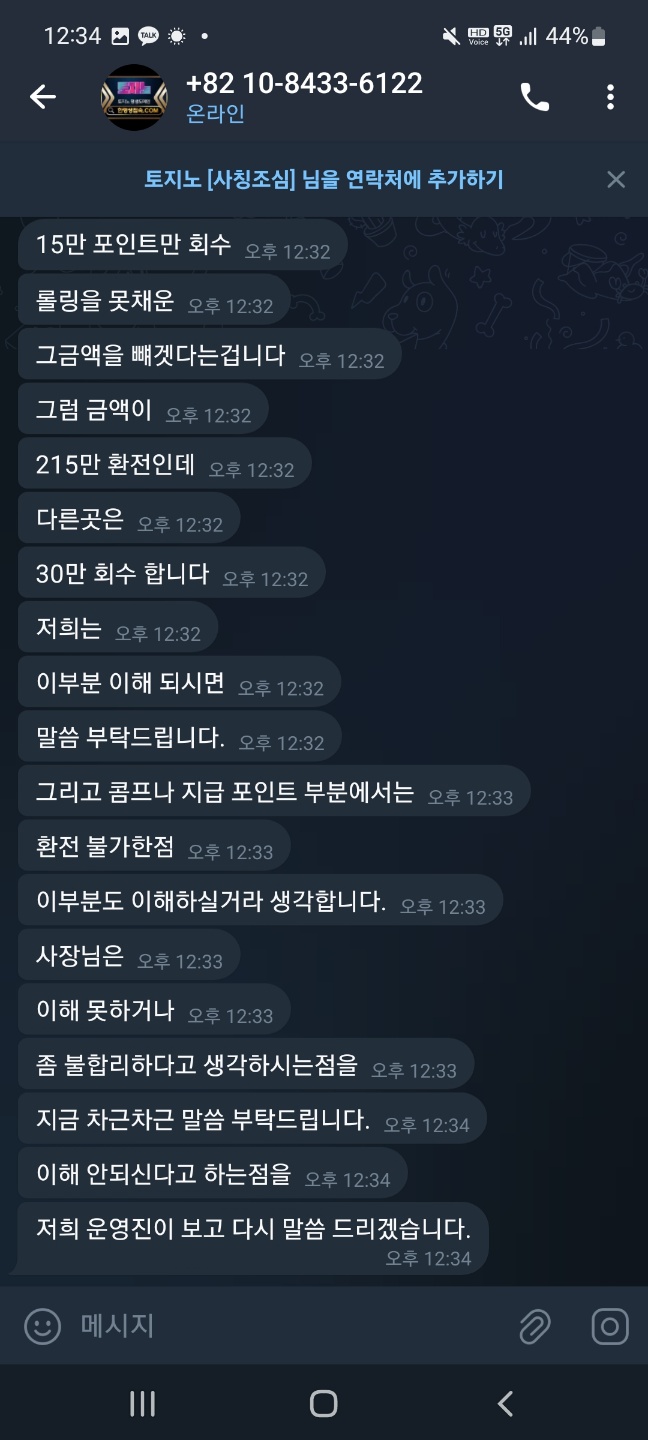Open the contact profile for +82 10-8433-6122
This screenshot has height=1440, width=648.
[304, 97]
